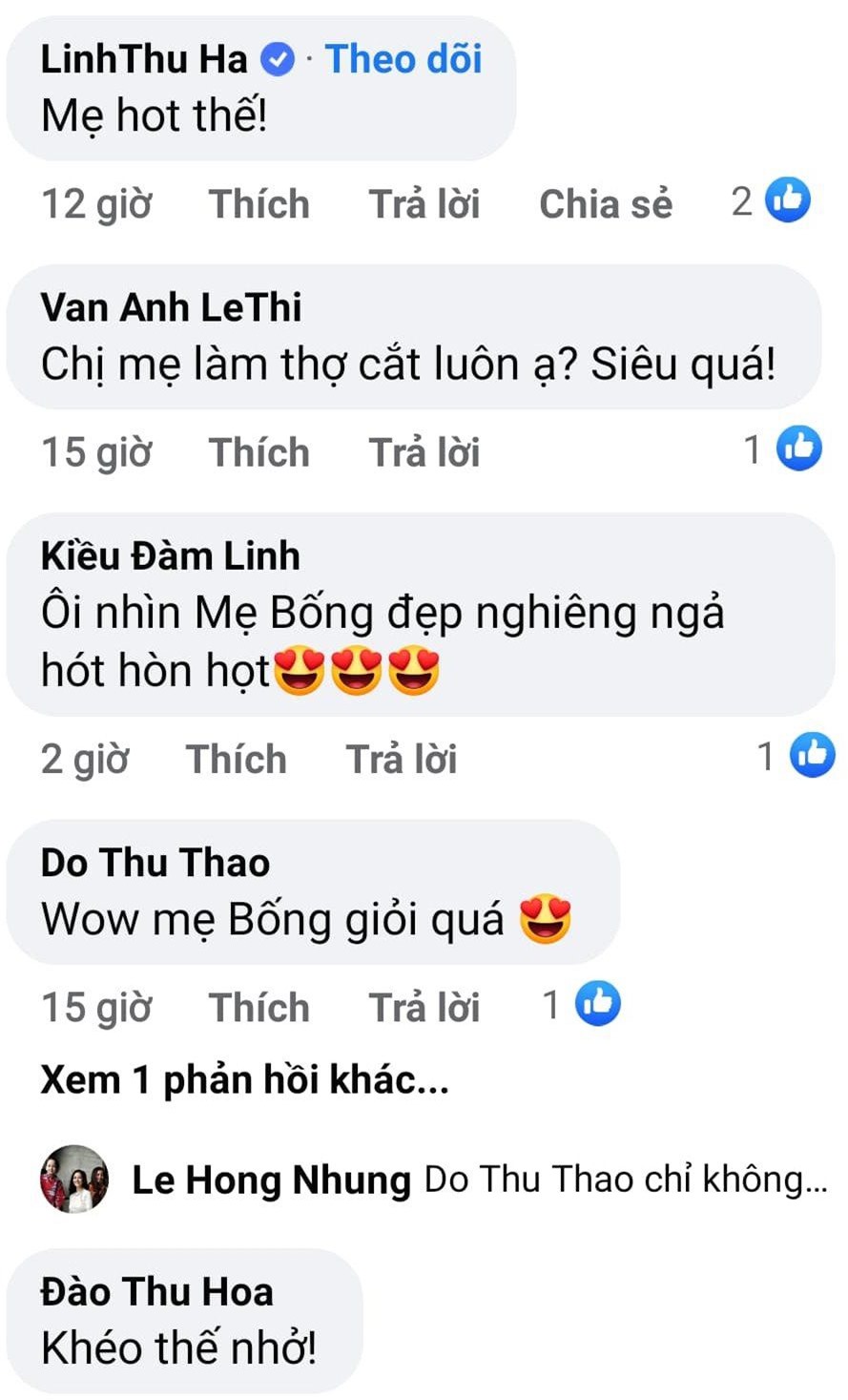Reply to Kiều Đàm Linh's comment

click(401, 760)
